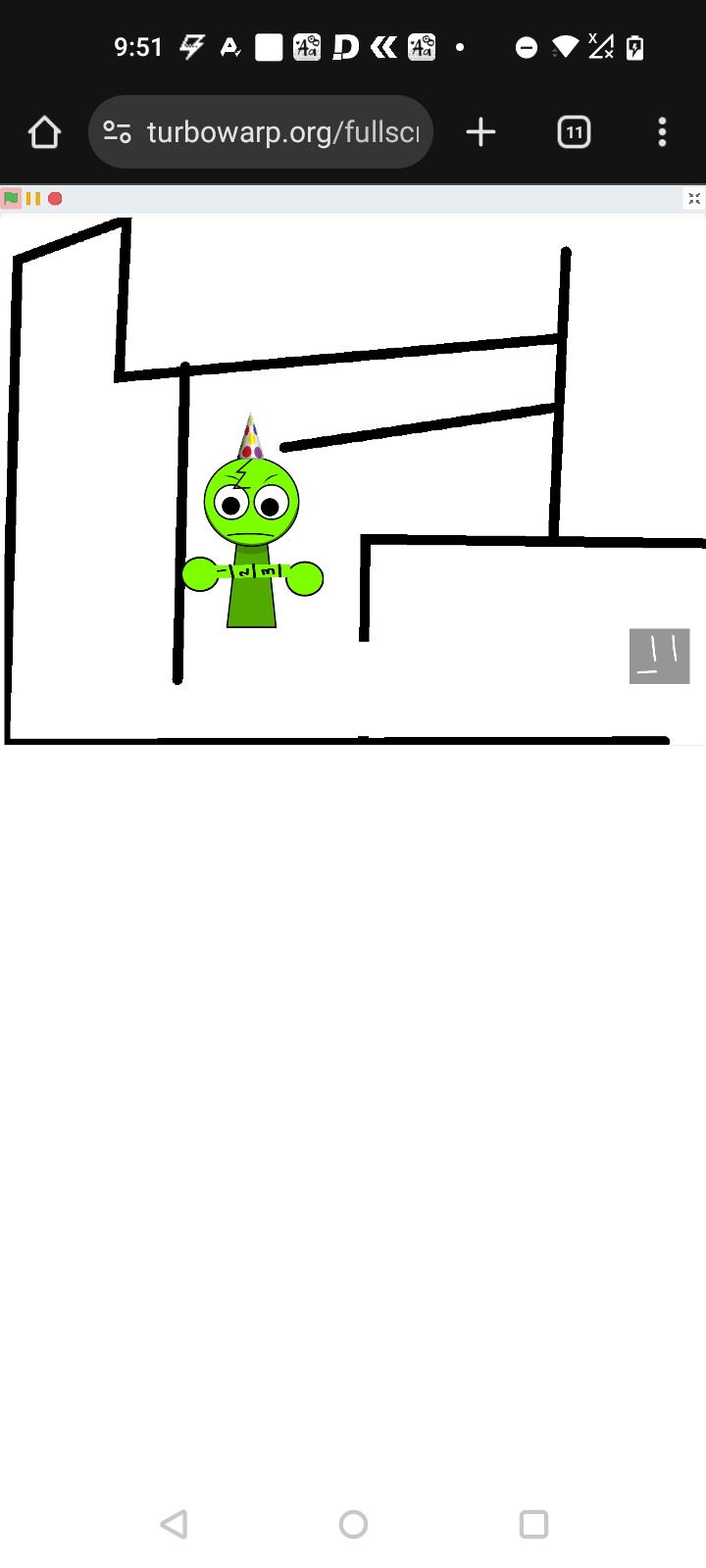This screenshot has width=706, height=1568.
Task: Open the recent apps view
Action: click(533, 1524)
